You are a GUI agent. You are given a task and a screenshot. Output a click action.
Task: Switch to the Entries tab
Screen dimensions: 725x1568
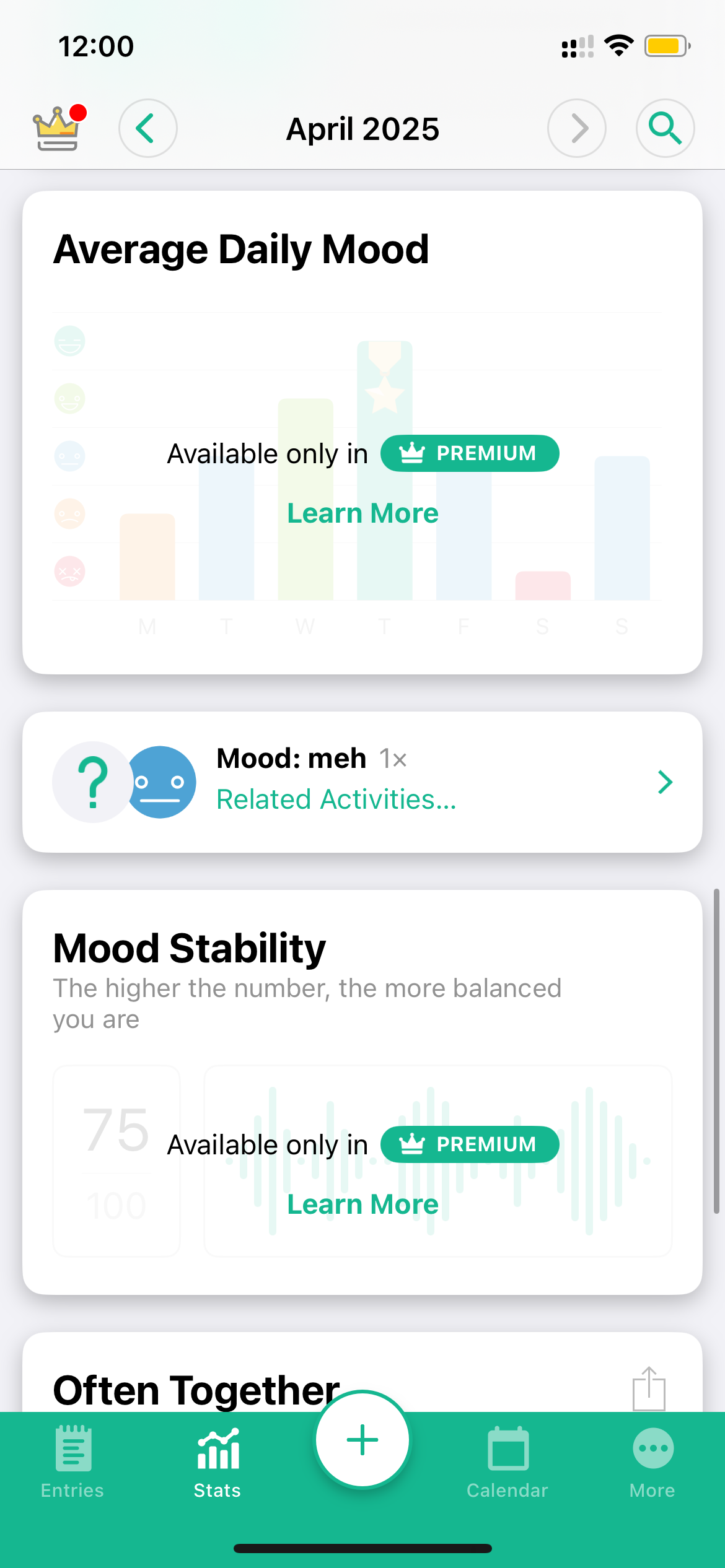tap(72, 1463)
